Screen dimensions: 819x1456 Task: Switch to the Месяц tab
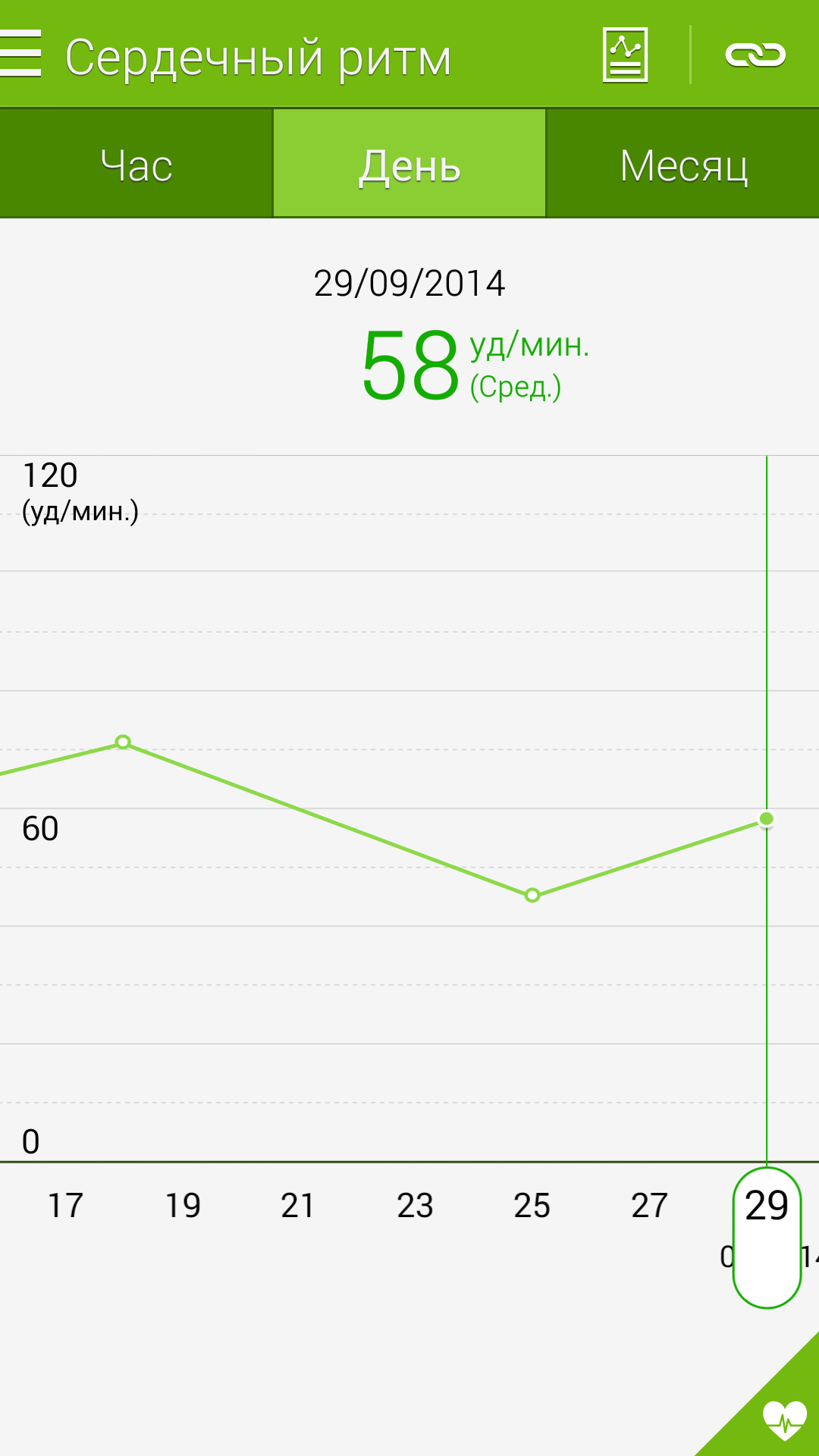click(683, 165)
